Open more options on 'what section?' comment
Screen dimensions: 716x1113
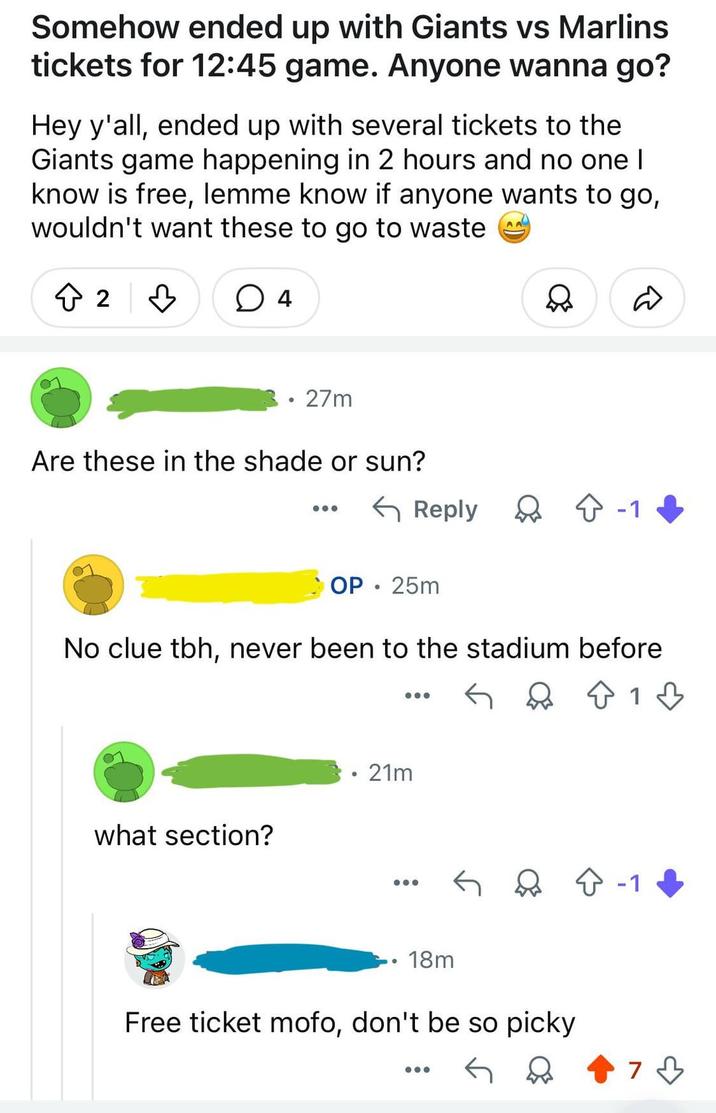click(x=406, y=883)
